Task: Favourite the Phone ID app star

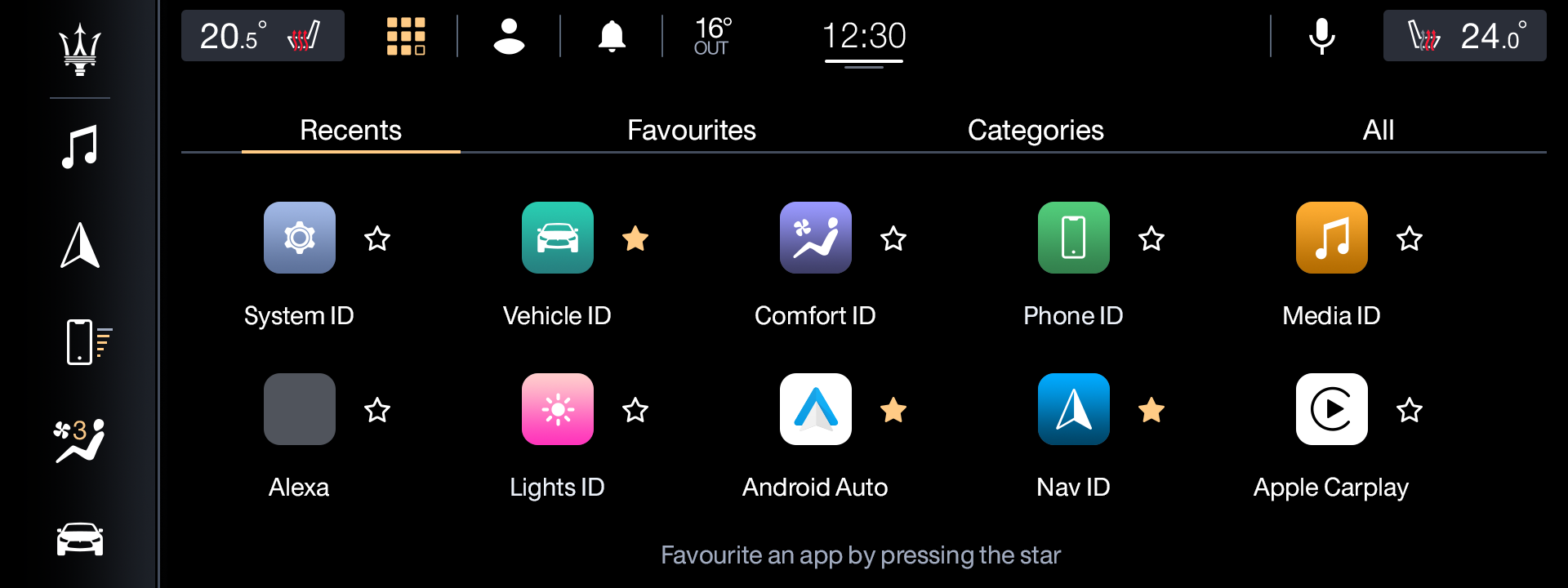Action: click(1151, 239)
